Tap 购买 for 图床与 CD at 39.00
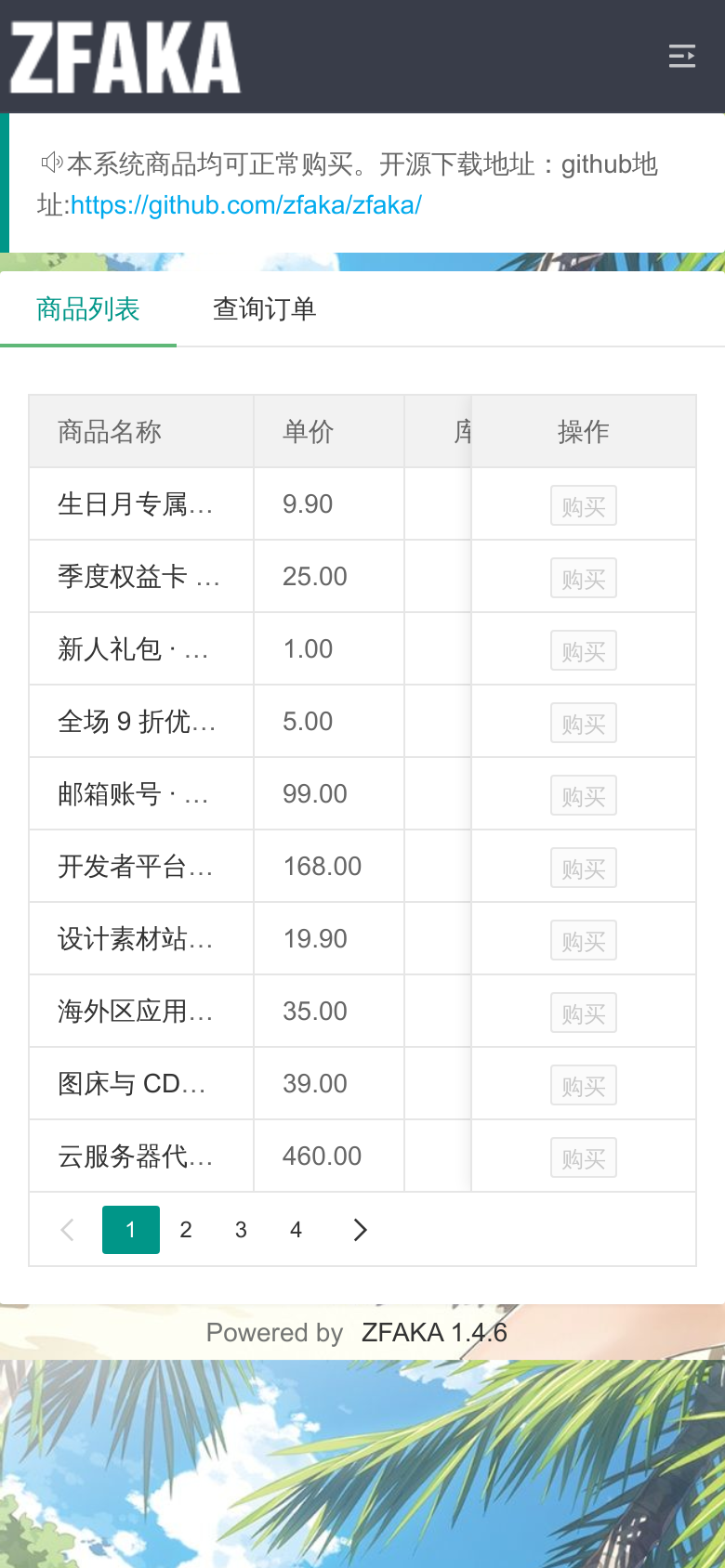 pyautogui.click(x=584, y=1086)
